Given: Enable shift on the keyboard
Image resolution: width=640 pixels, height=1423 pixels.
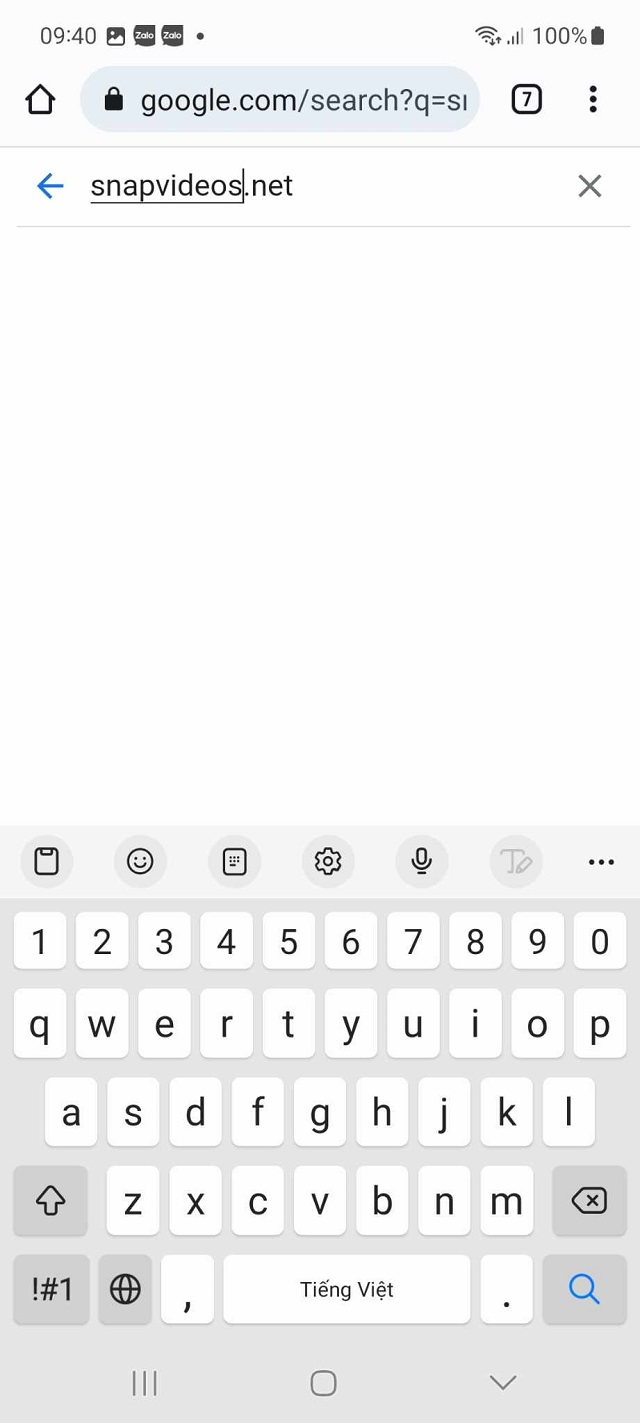Looking at the screenshot, I should [51, 1200].
